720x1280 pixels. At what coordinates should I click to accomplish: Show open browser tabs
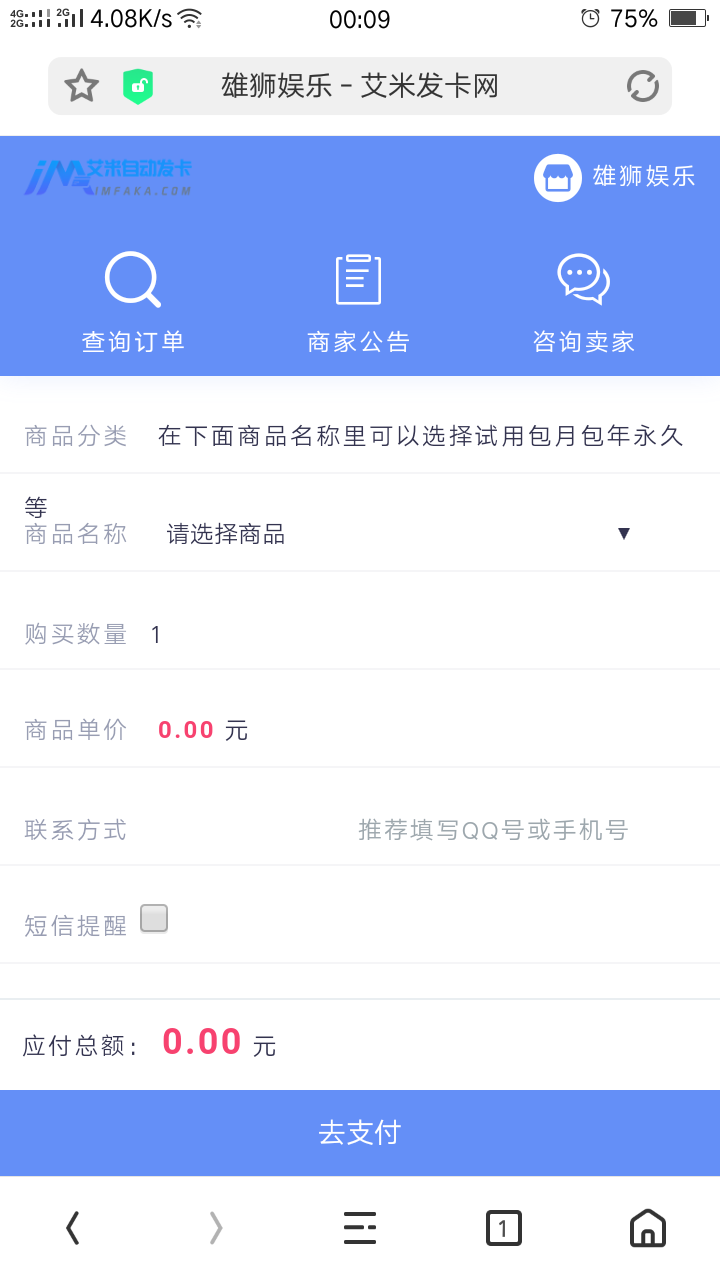pyautogui.click(x=504, y=1227)
